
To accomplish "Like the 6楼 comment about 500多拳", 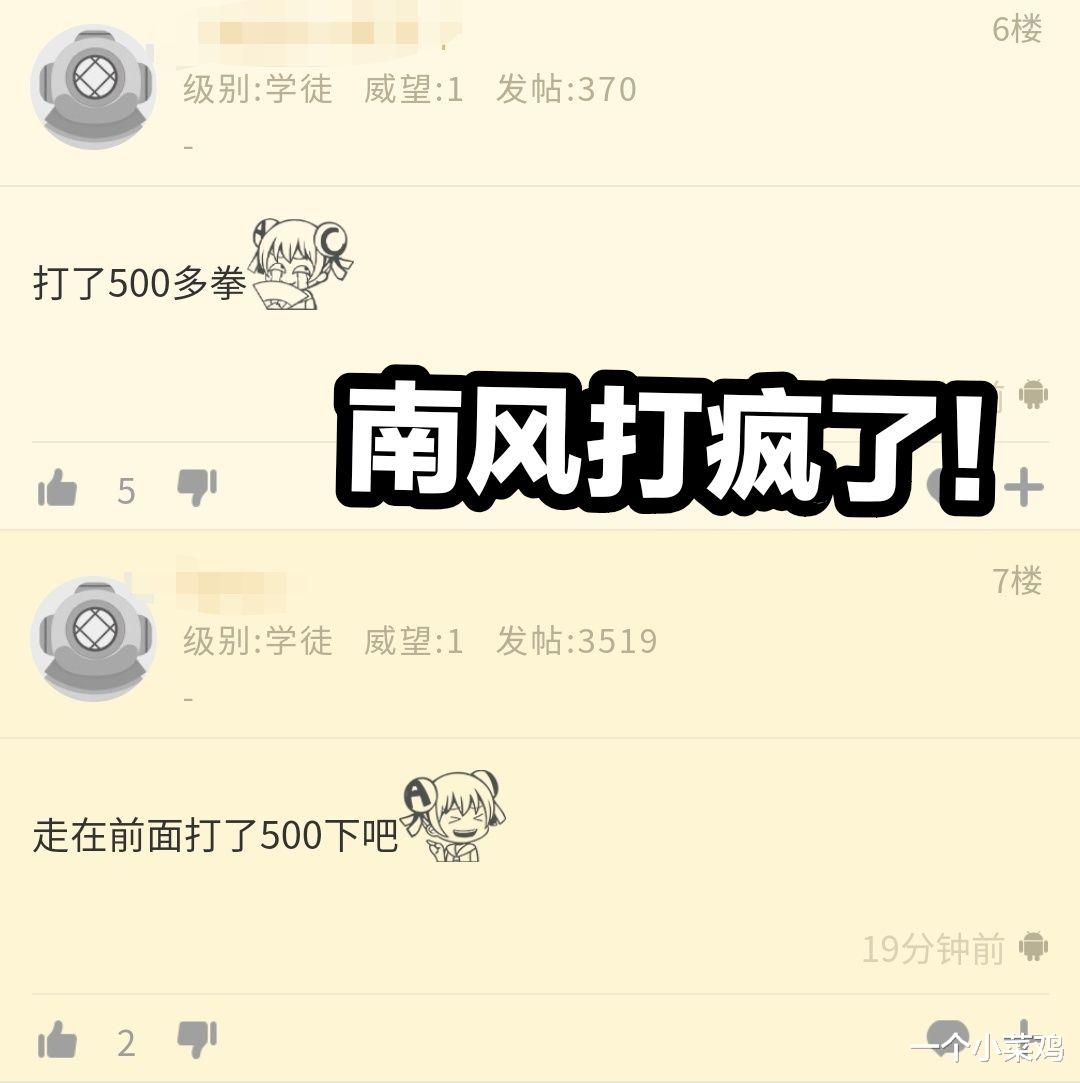I will 58,490.
